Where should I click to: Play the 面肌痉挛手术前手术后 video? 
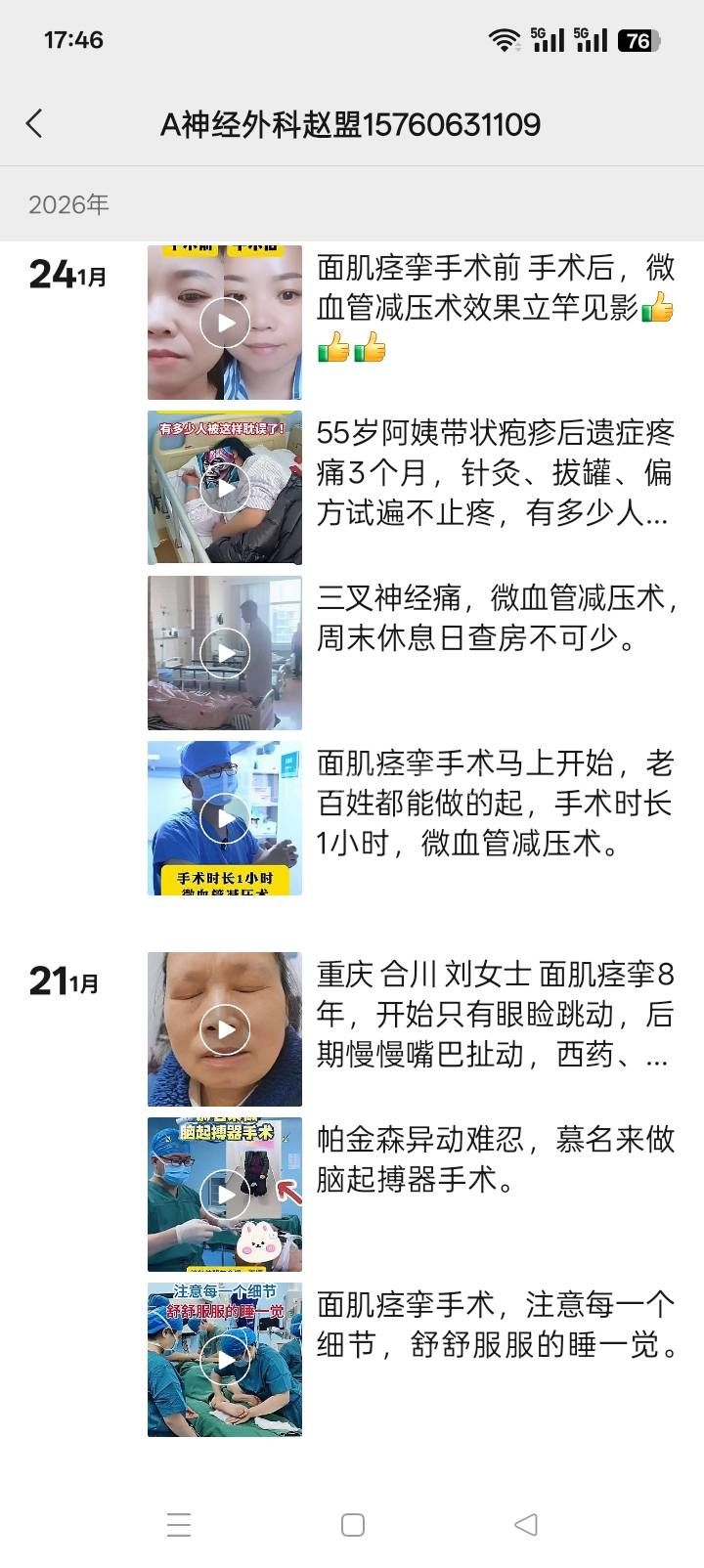coord(225,323)
